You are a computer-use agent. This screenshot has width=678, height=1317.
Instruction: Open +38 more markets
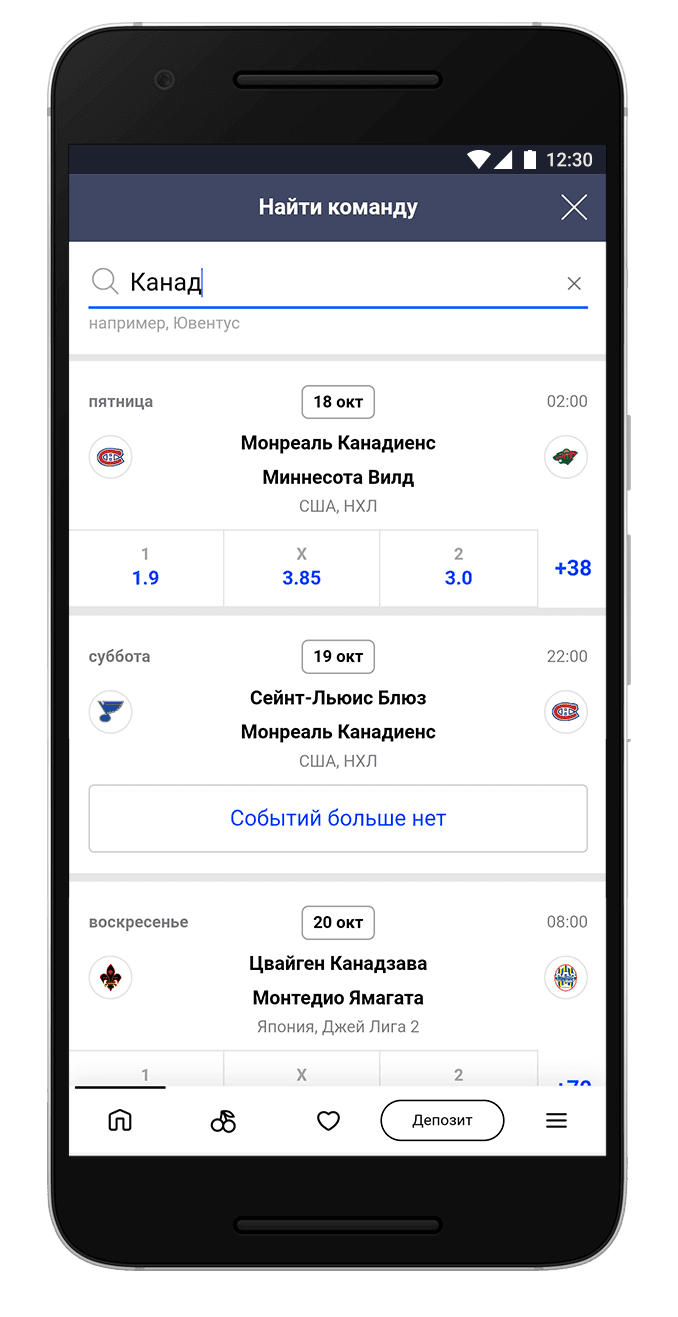pos(572,568)
